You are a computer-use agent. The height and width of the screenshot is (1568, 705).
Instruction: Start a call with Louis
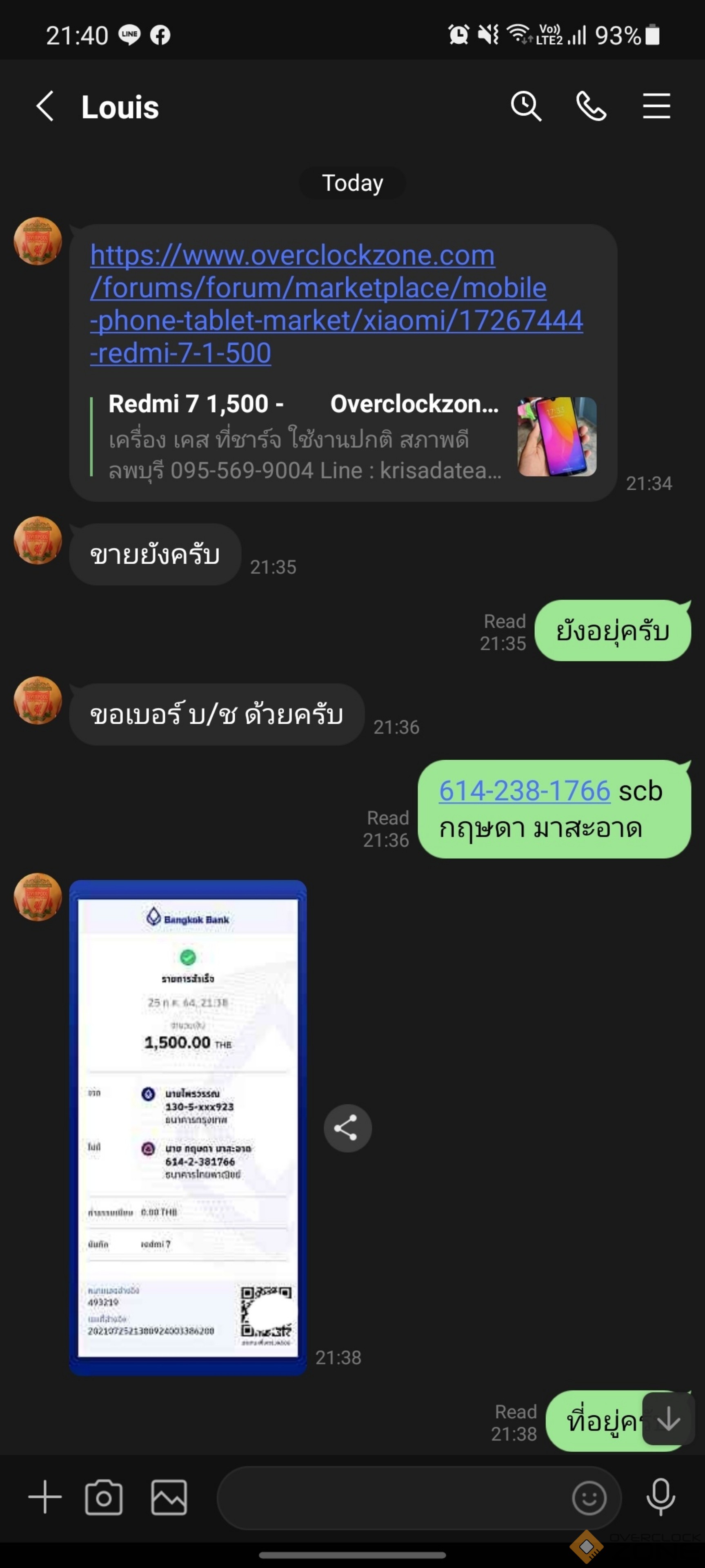(x=591, y=107)
